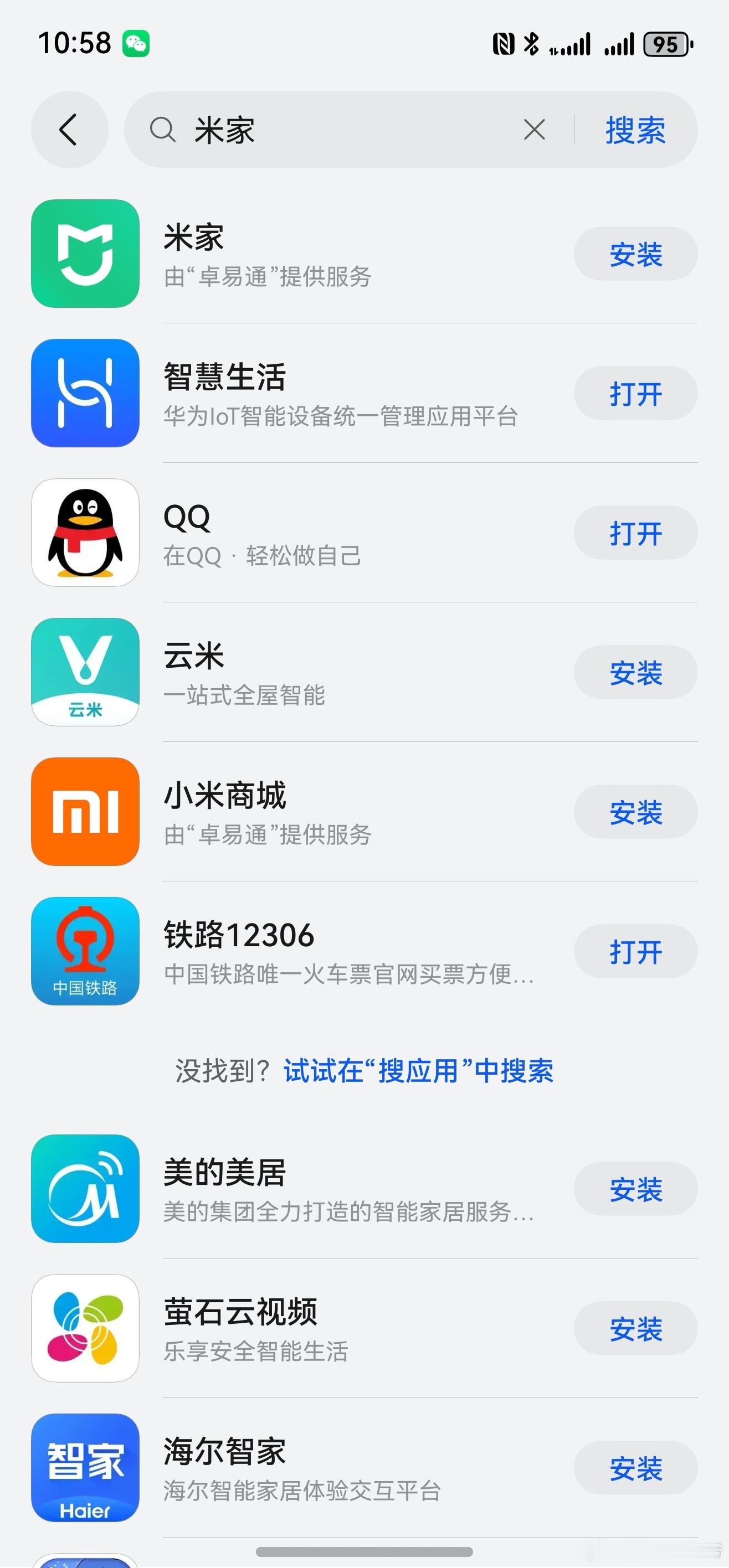Image resolution: width=729 pixels, height=1568 pixels.
Task: Open 铁路12306 with its 打开 button
Action: (x=635, y=951)
